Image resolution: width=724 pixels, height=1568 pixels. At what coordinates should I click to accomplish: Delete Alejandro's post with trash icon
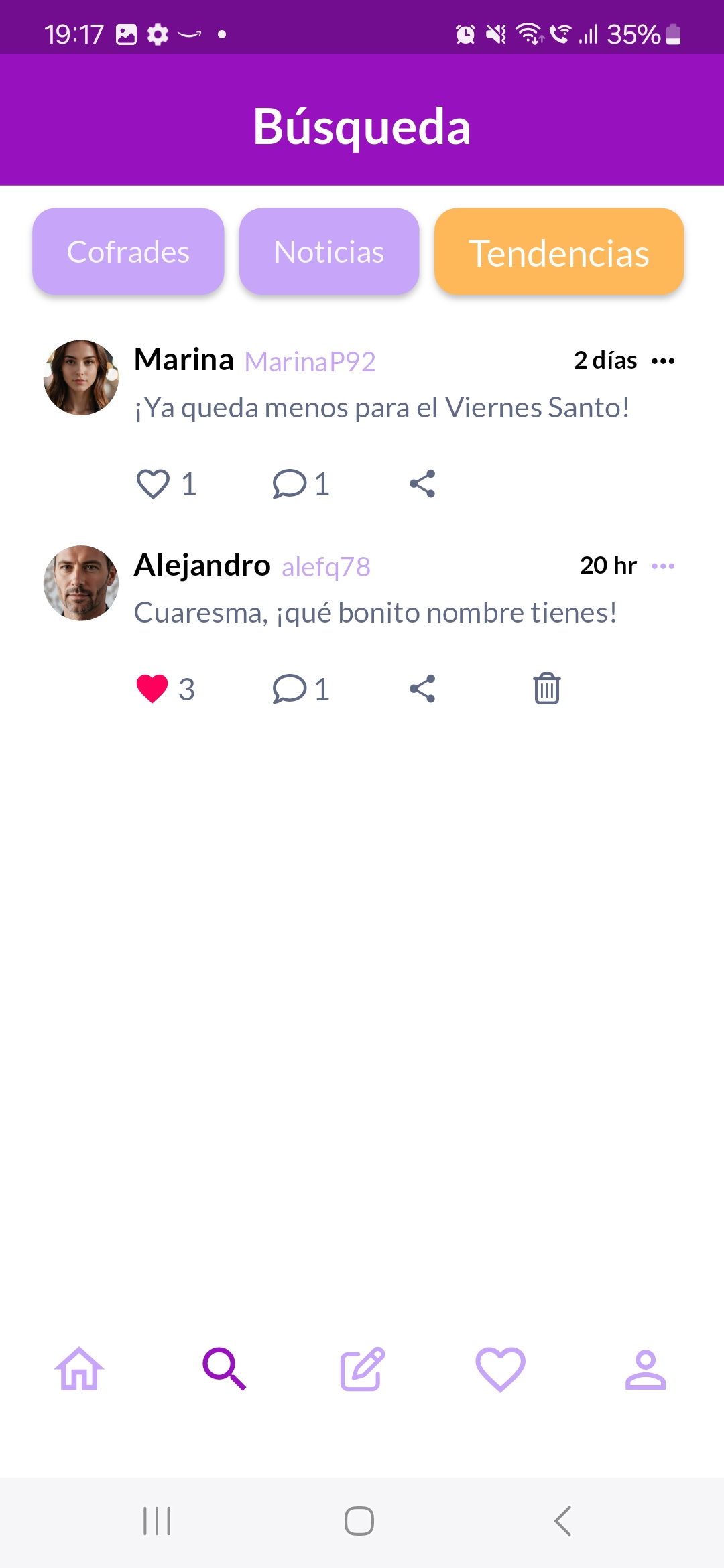547,688
